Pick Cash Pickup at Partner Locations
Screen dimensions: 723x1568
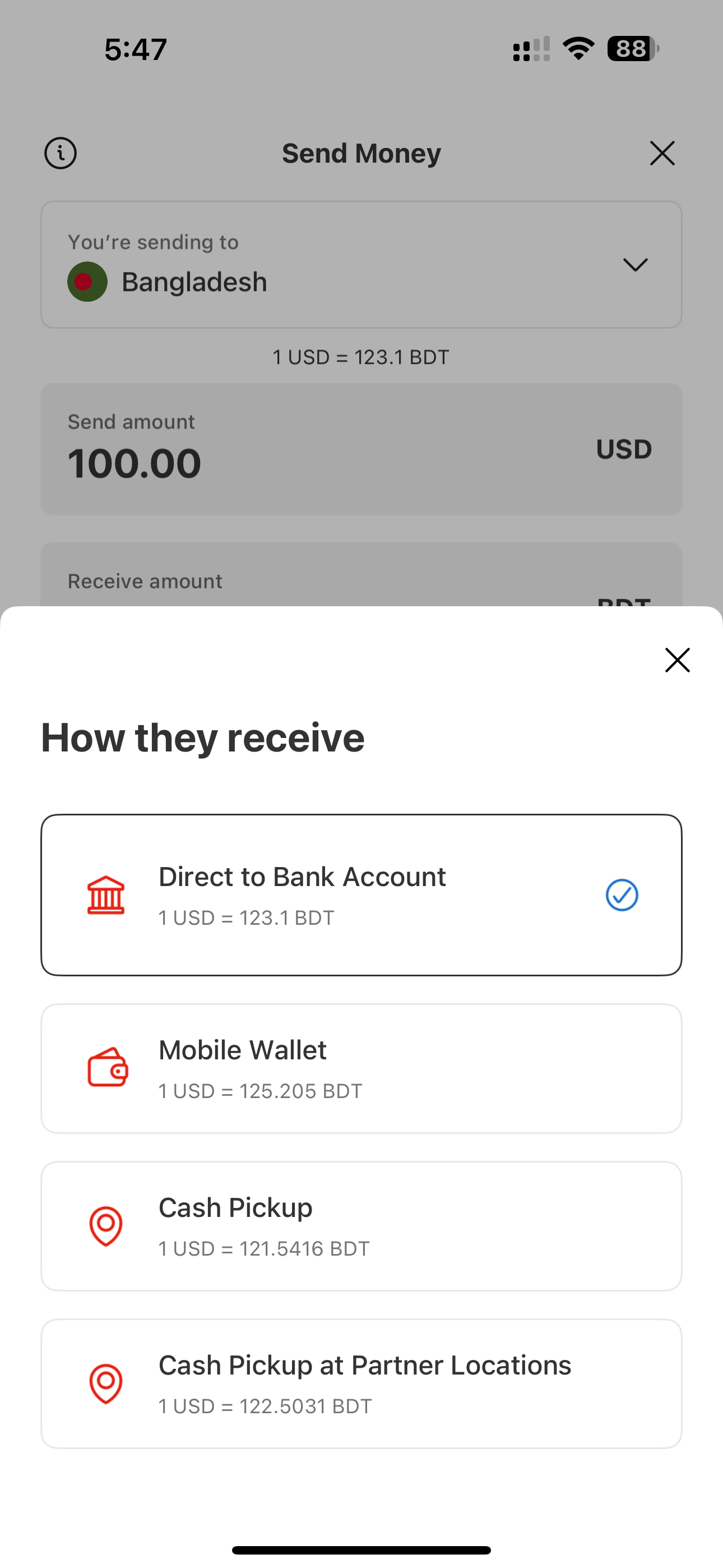pos(361,1384)
